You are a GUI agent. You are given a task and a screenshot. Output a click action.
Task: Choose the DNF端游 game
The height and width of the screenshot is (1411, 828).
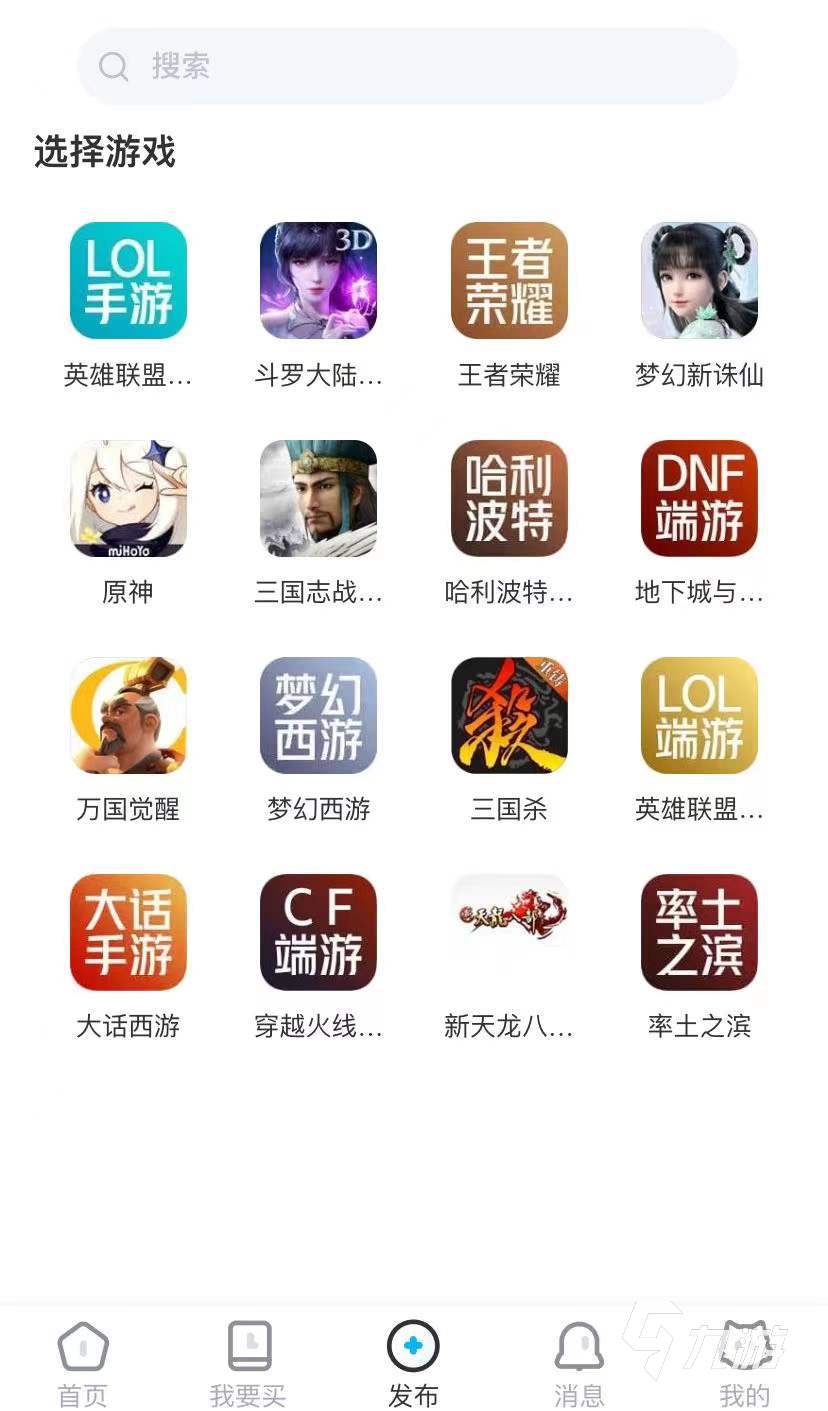tap(699, 498)
